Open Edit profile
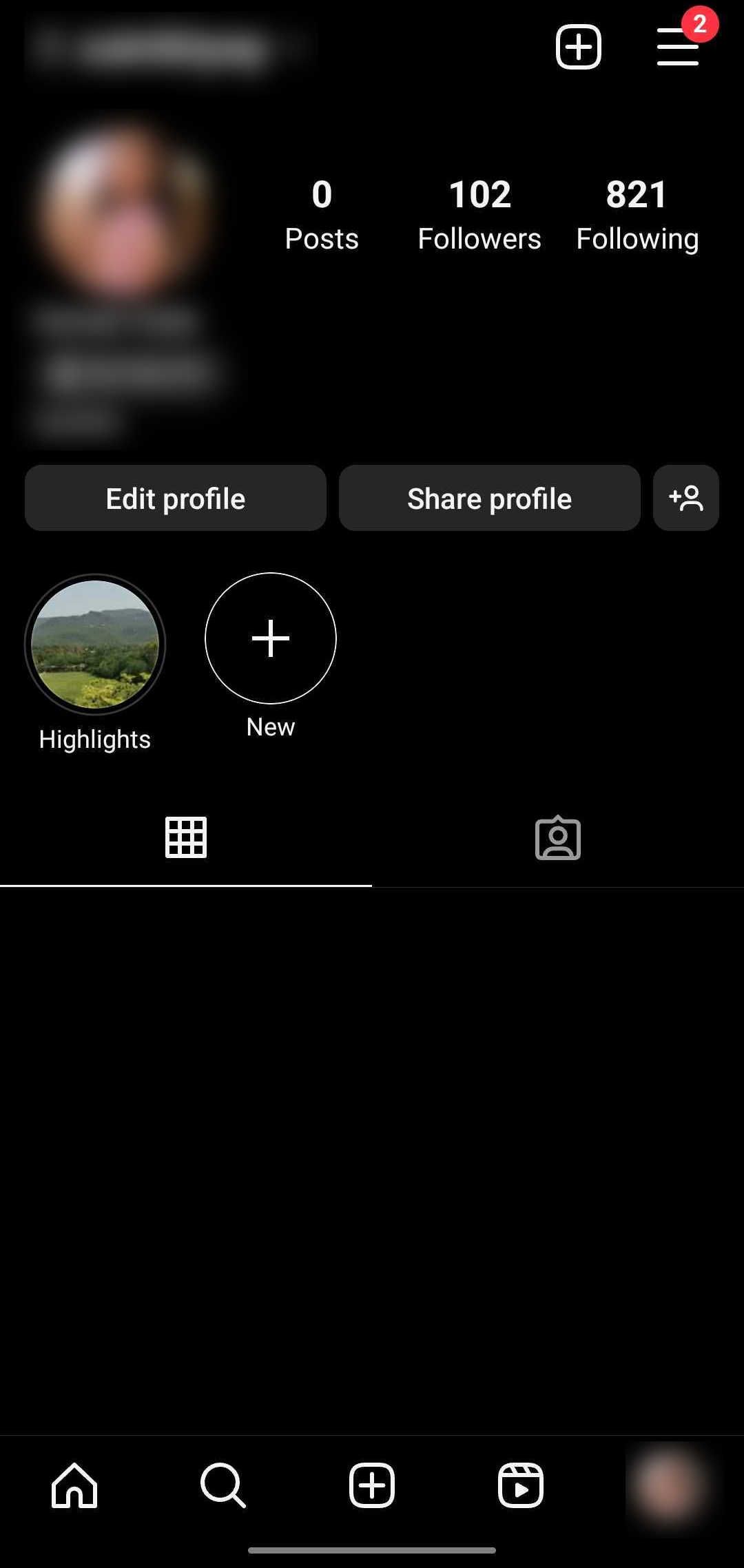This screenshot has width=744, height=1568. point(175,498)
